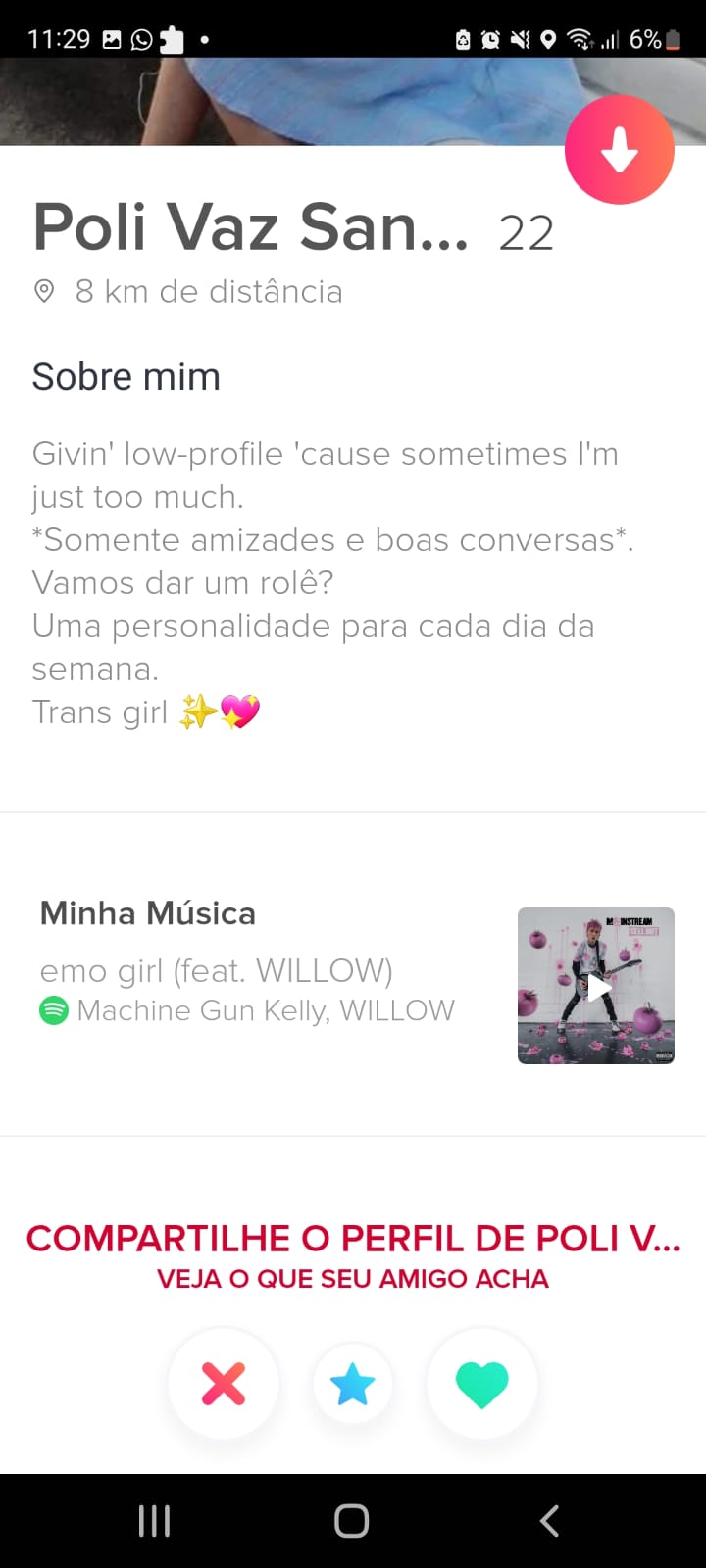
Task: Like profile with the green heart
Action: pos(481,1384)
